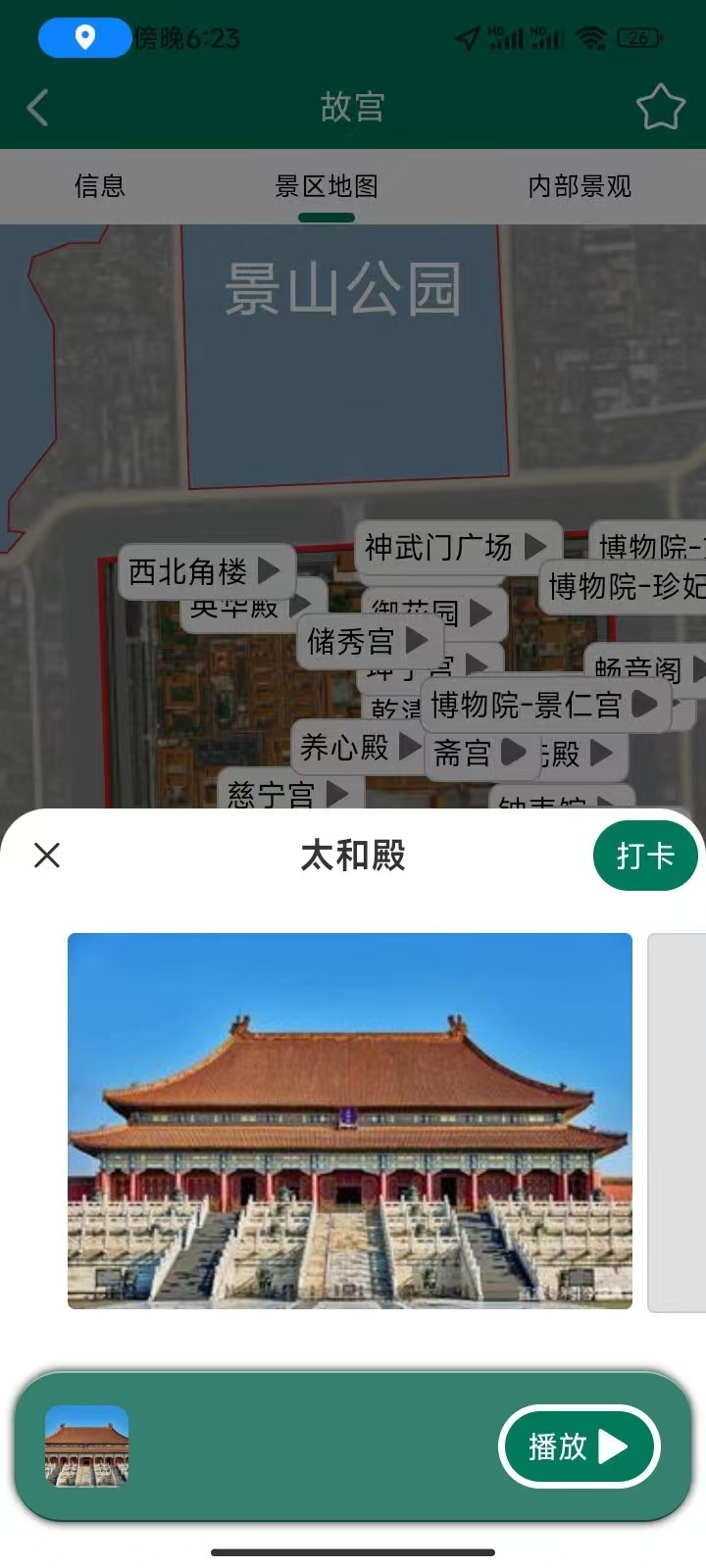
Task: Go back using the top-left arrow
Action: 39,108
